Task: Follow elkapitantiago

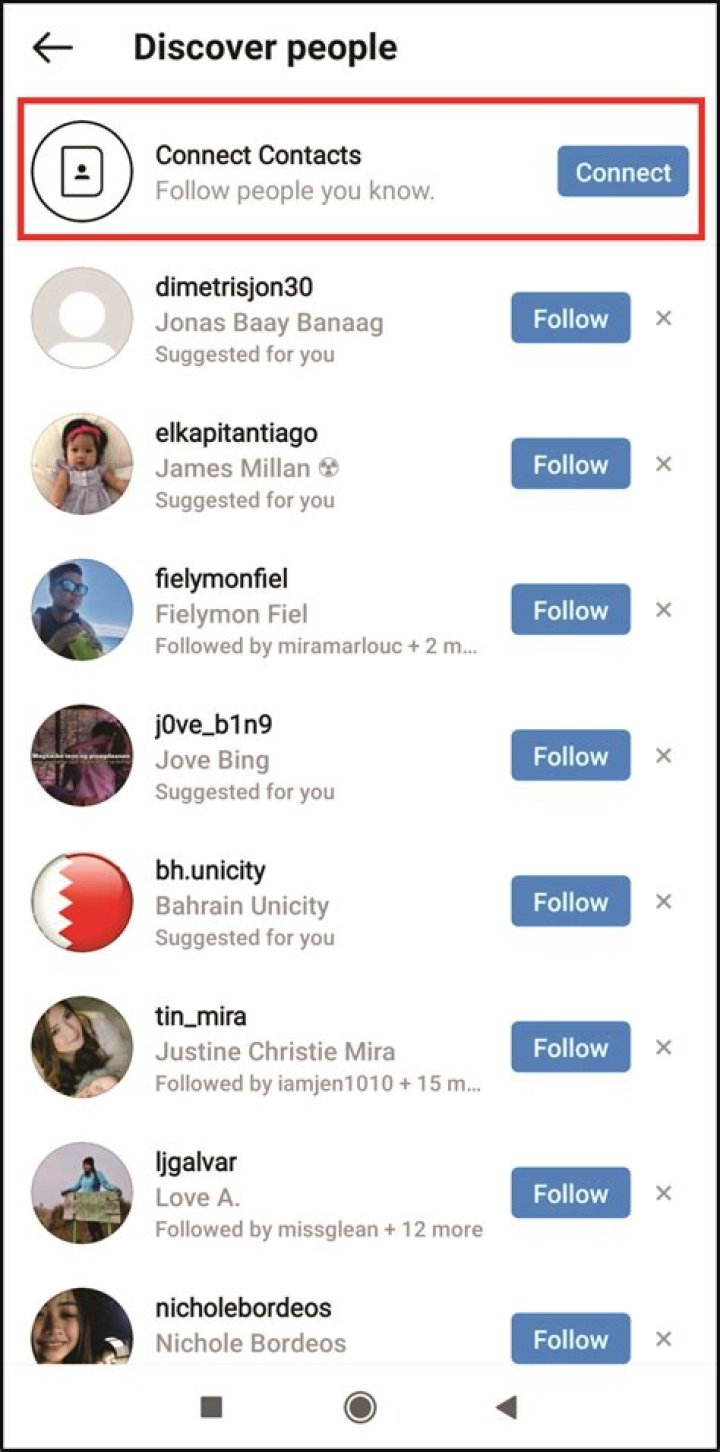Action: tap(570, 464)
